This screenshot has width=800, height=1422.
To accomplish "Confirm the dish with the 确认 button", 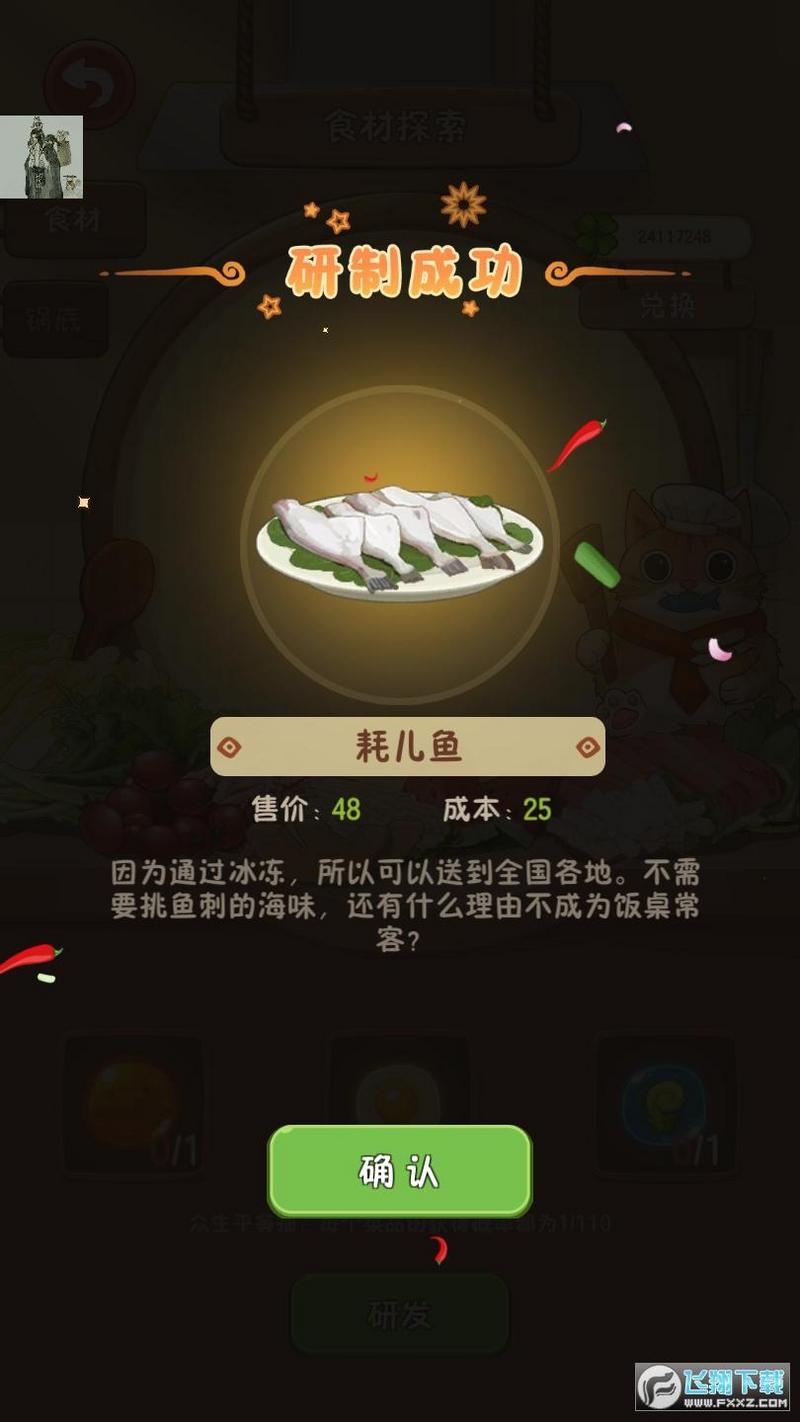I will pos(399,1170).
